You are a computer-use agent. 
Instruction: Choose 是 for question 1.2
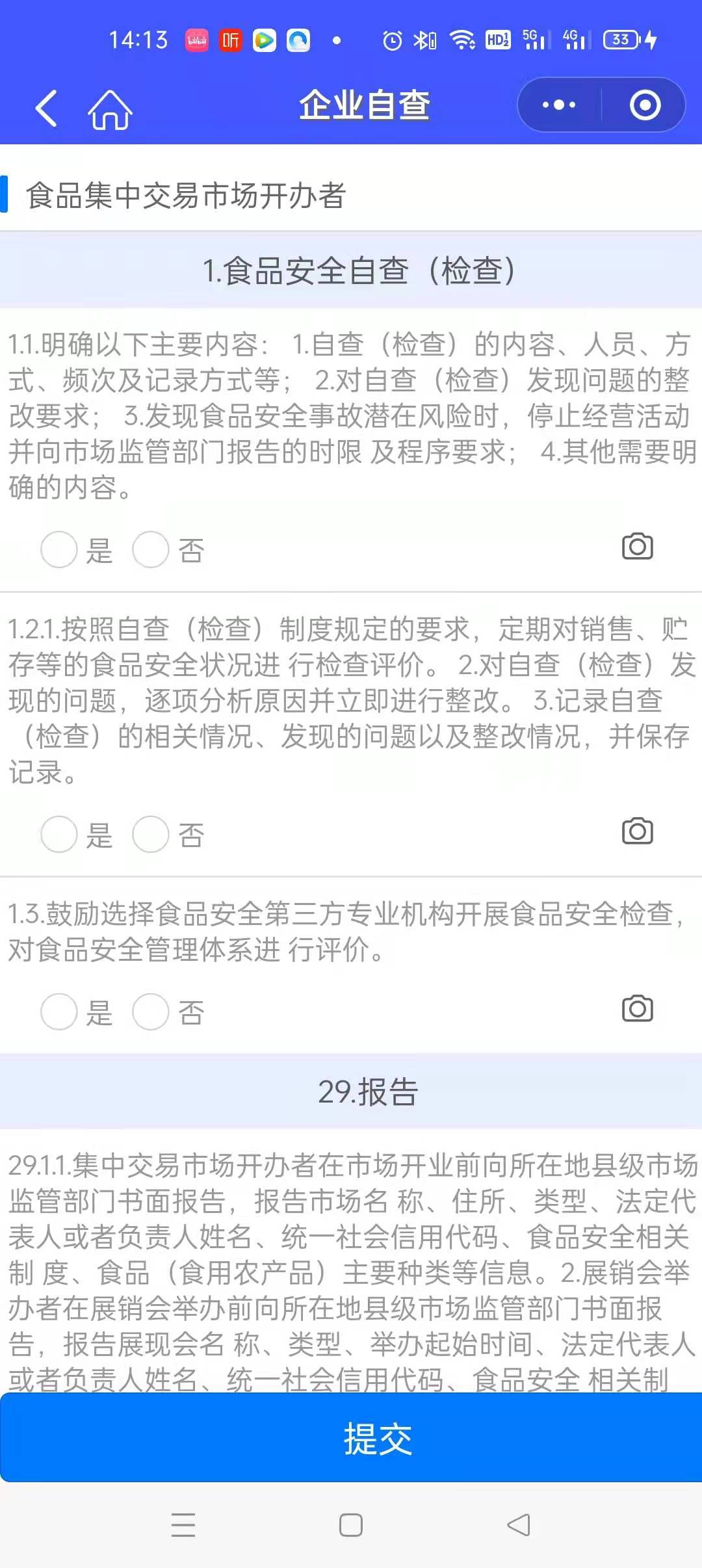(59, 835)
